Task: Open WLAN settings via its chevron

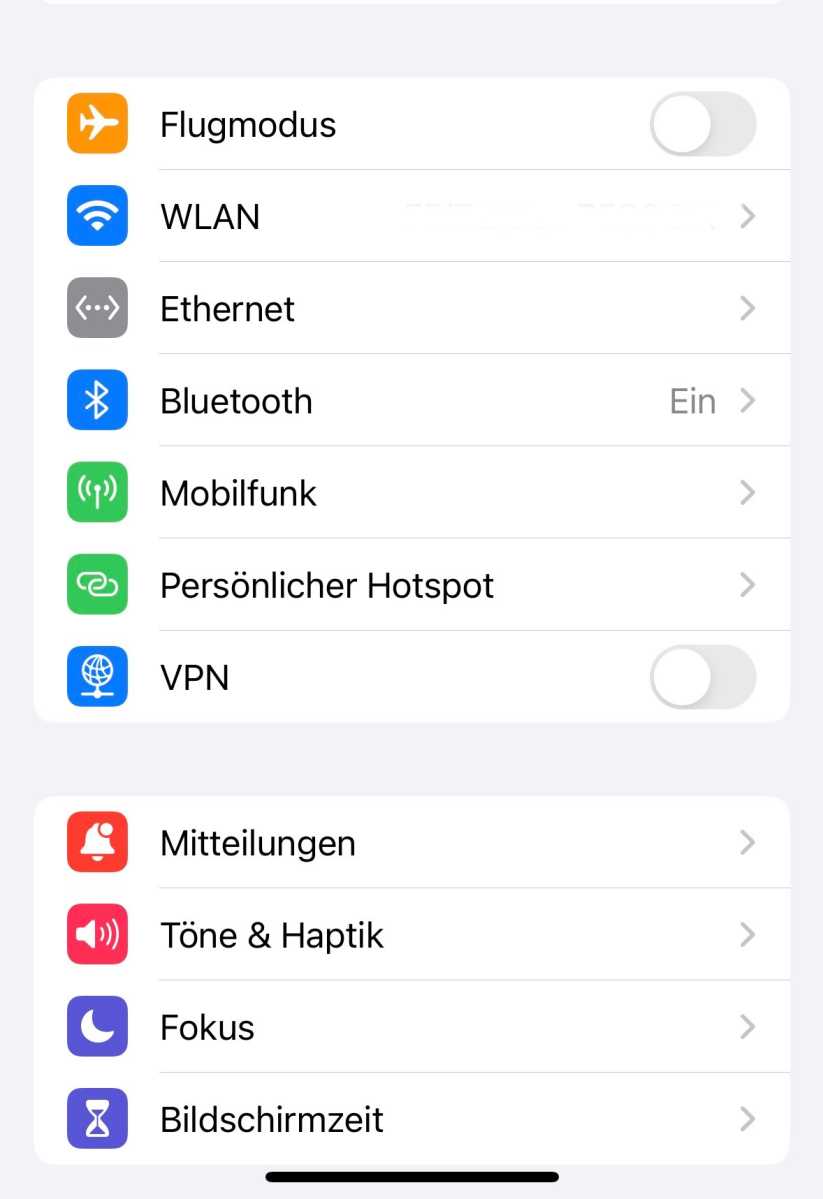Action: (x=747, y=216)
